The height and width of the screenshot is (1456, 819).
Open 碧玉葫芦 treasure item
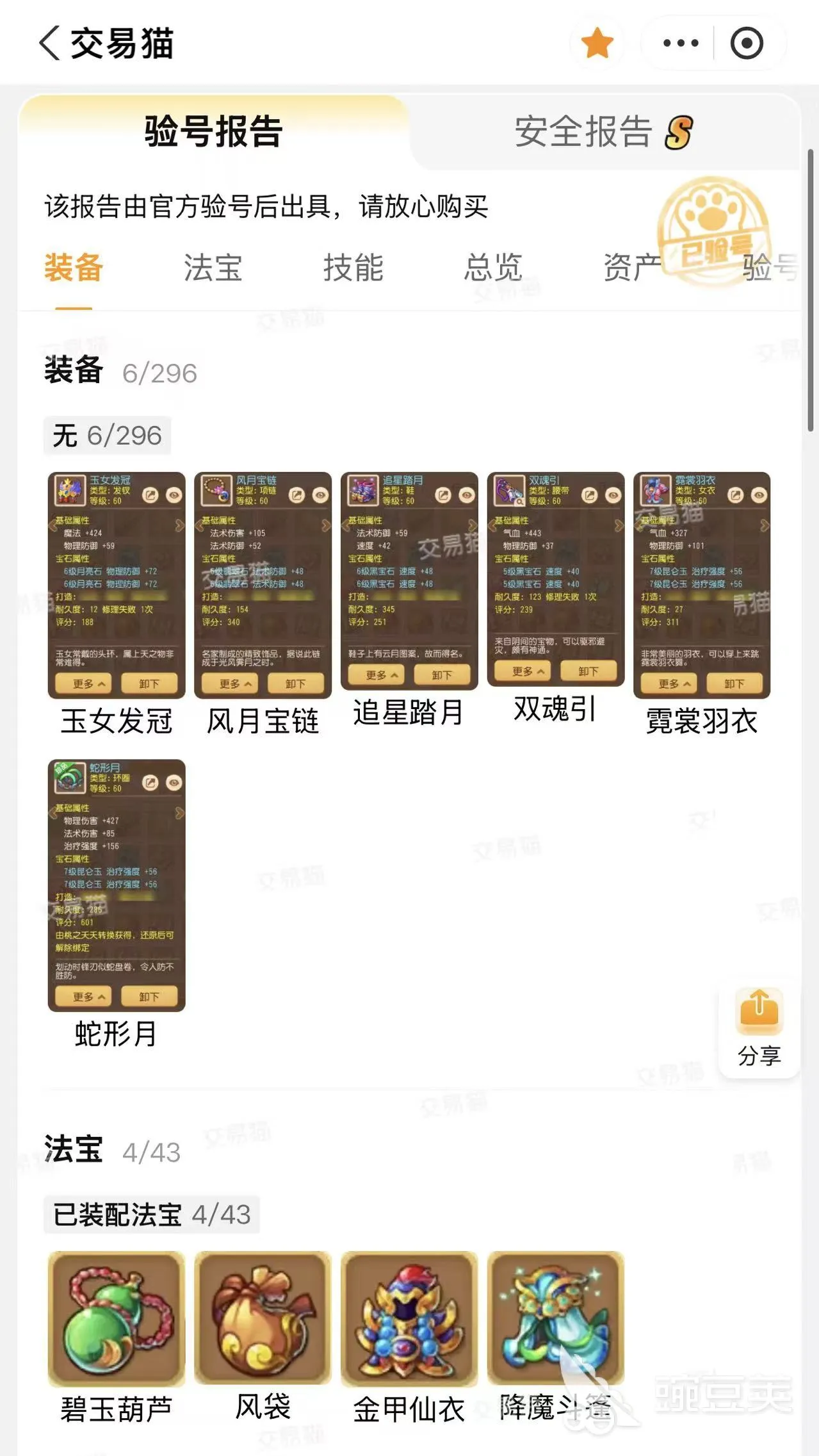[117, 1318]
